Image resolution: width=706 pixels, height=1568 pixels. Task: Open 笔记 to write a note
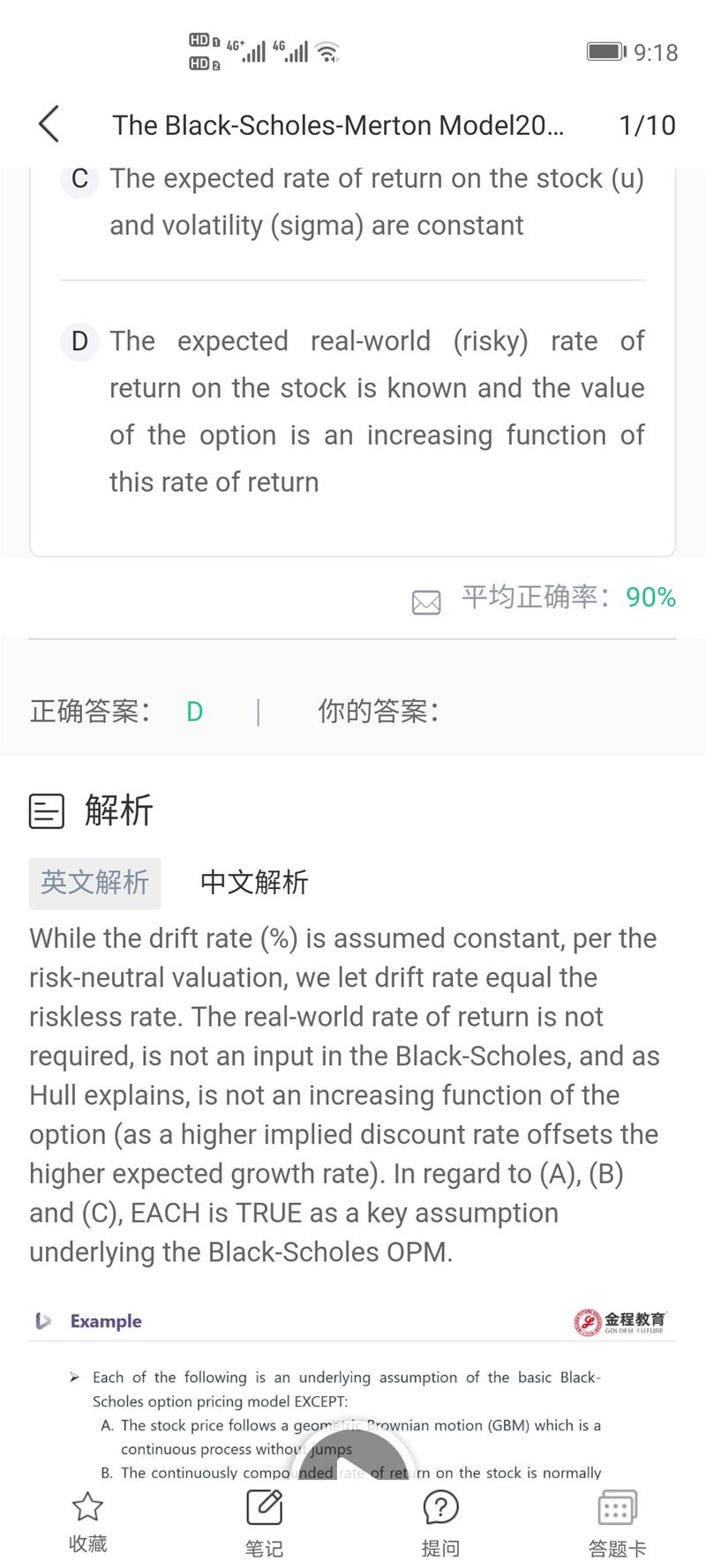pos(264,1523)
